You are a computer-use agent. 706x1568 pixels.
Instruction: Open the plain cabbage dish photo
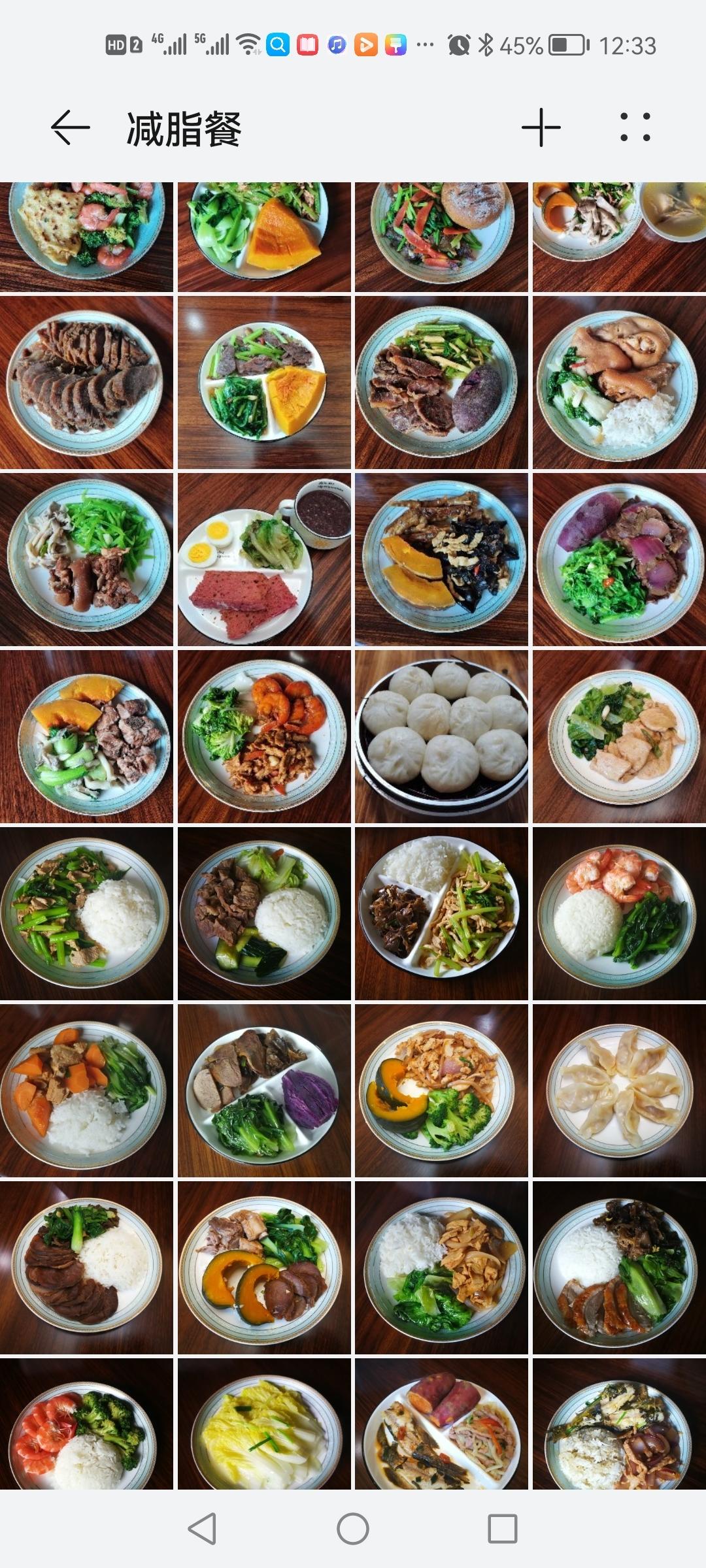264,1424
